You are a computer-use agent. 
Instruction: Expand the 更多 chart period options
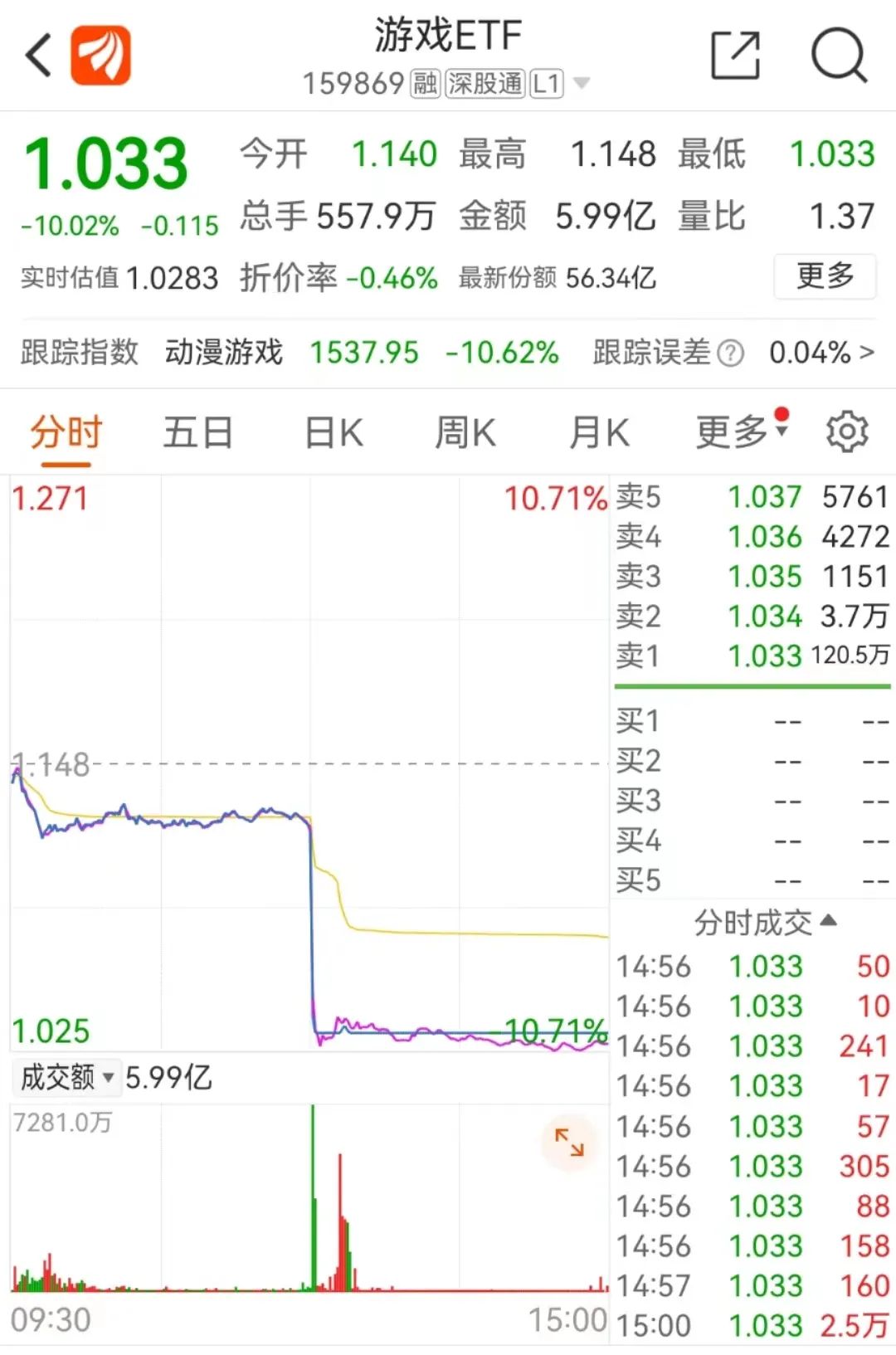(x=740, y=431)
